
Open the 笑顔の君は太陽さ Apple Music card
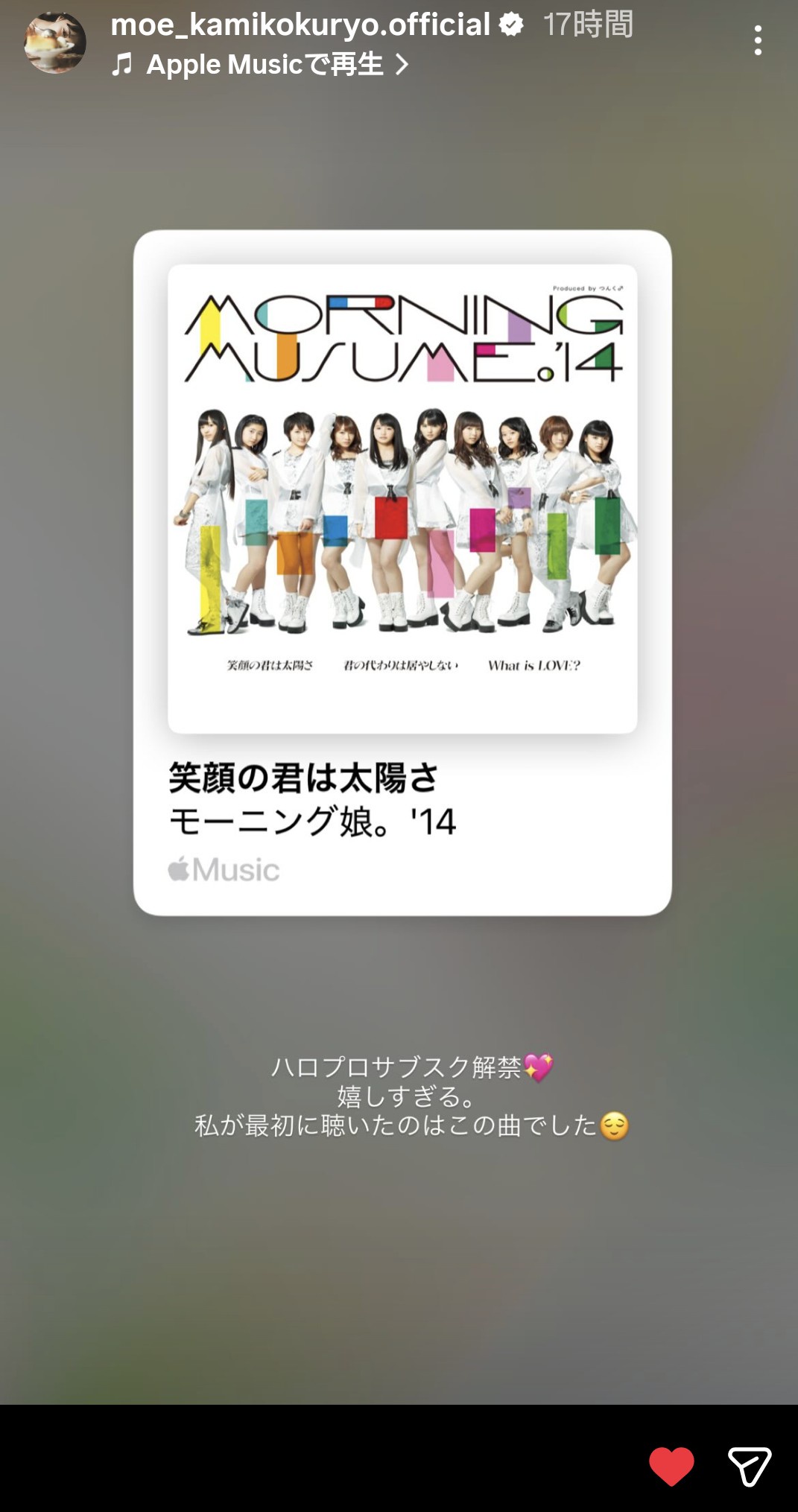tap(402, 572)
